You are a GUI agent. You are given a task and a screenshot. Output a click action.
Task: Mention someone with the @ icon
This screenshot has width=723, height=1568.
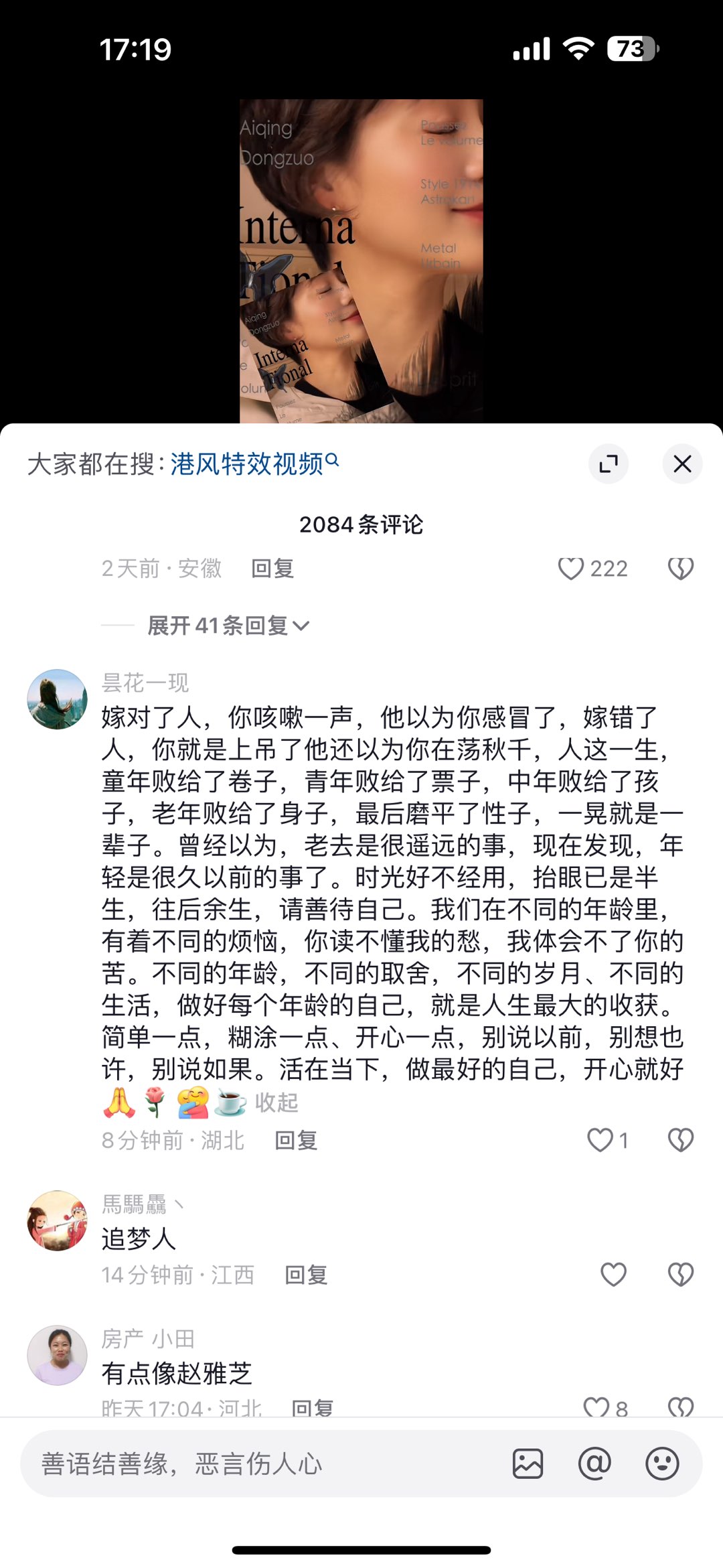coord(594,1464)
